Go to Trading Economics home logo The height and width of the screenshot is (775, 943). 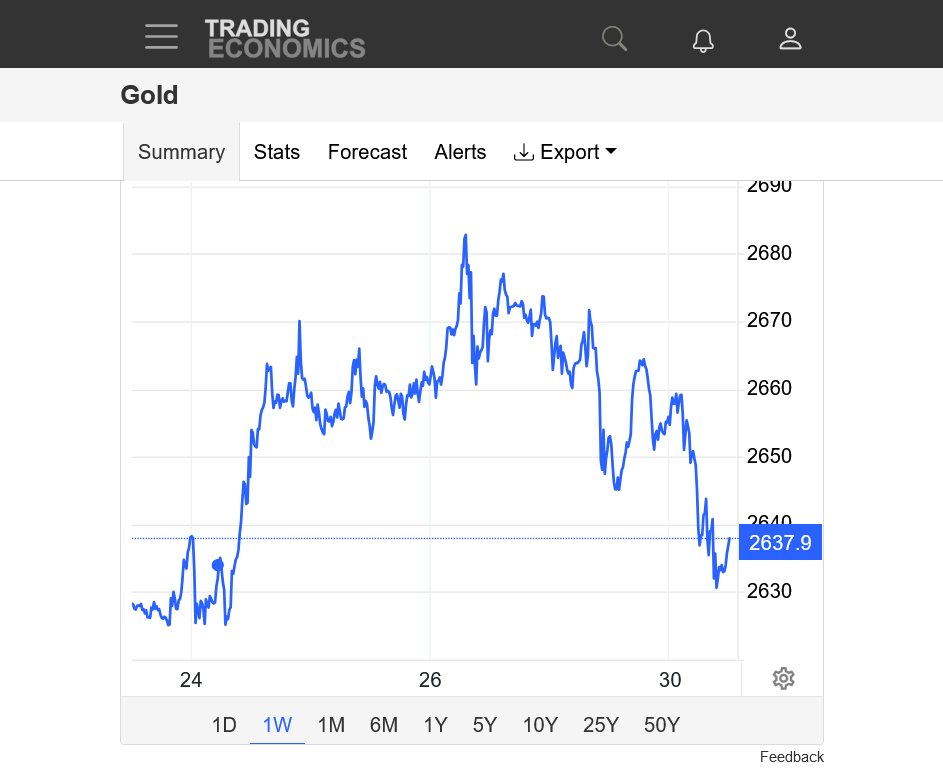coord(285,38)
